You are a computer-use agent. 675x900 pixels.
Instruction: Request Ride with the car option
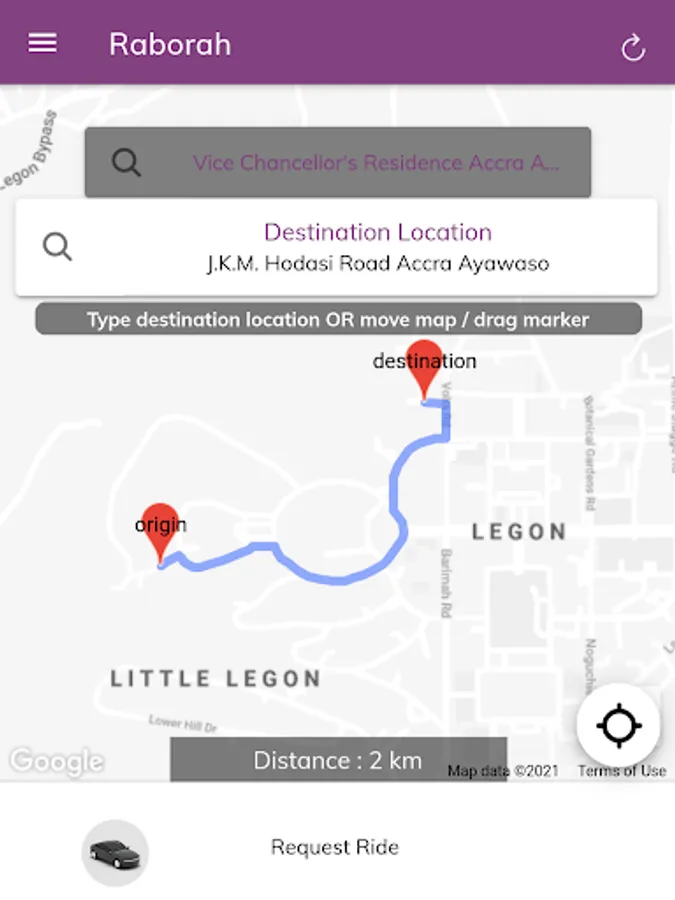tap(334, 848)
